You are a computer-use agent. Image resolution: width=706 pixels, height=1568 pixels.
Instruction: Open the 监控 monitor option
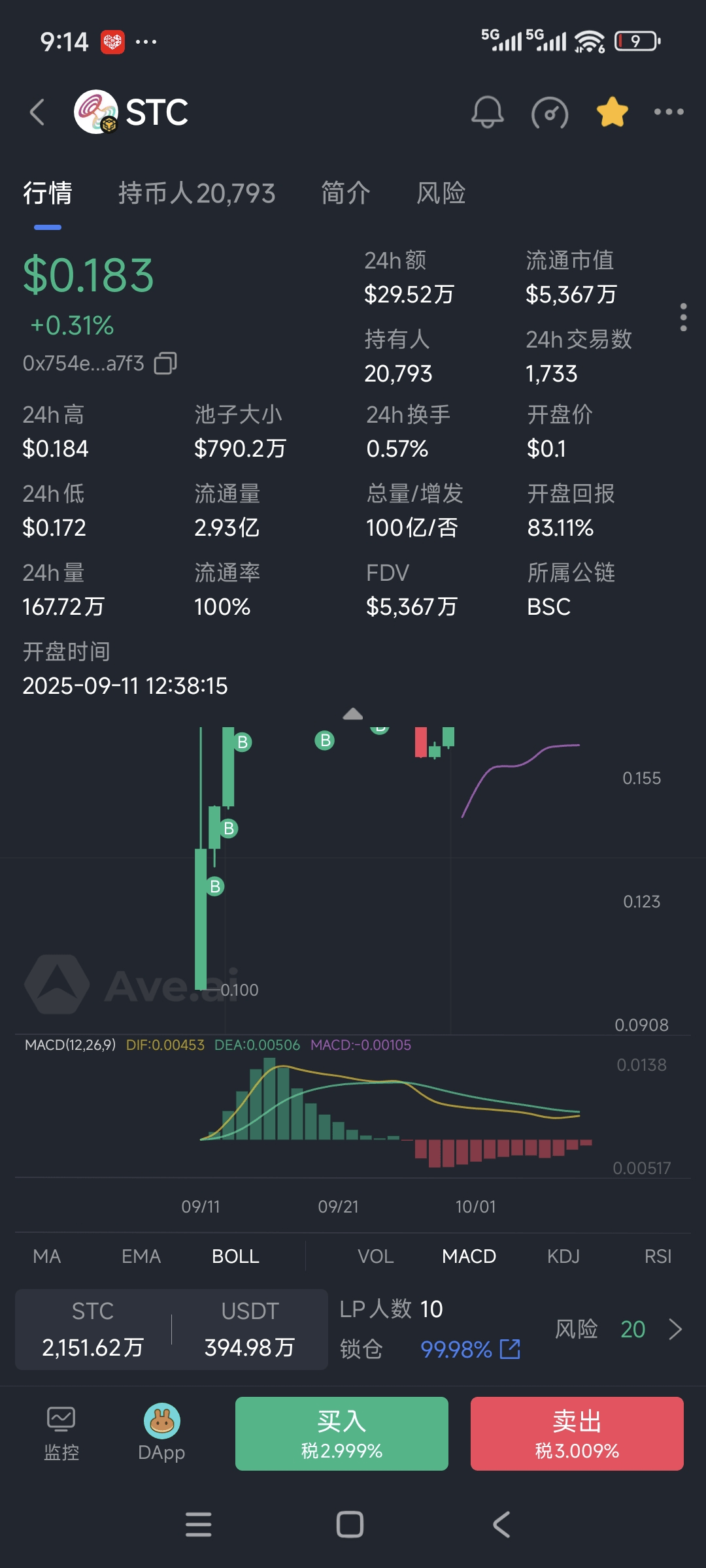point(61,1433)
